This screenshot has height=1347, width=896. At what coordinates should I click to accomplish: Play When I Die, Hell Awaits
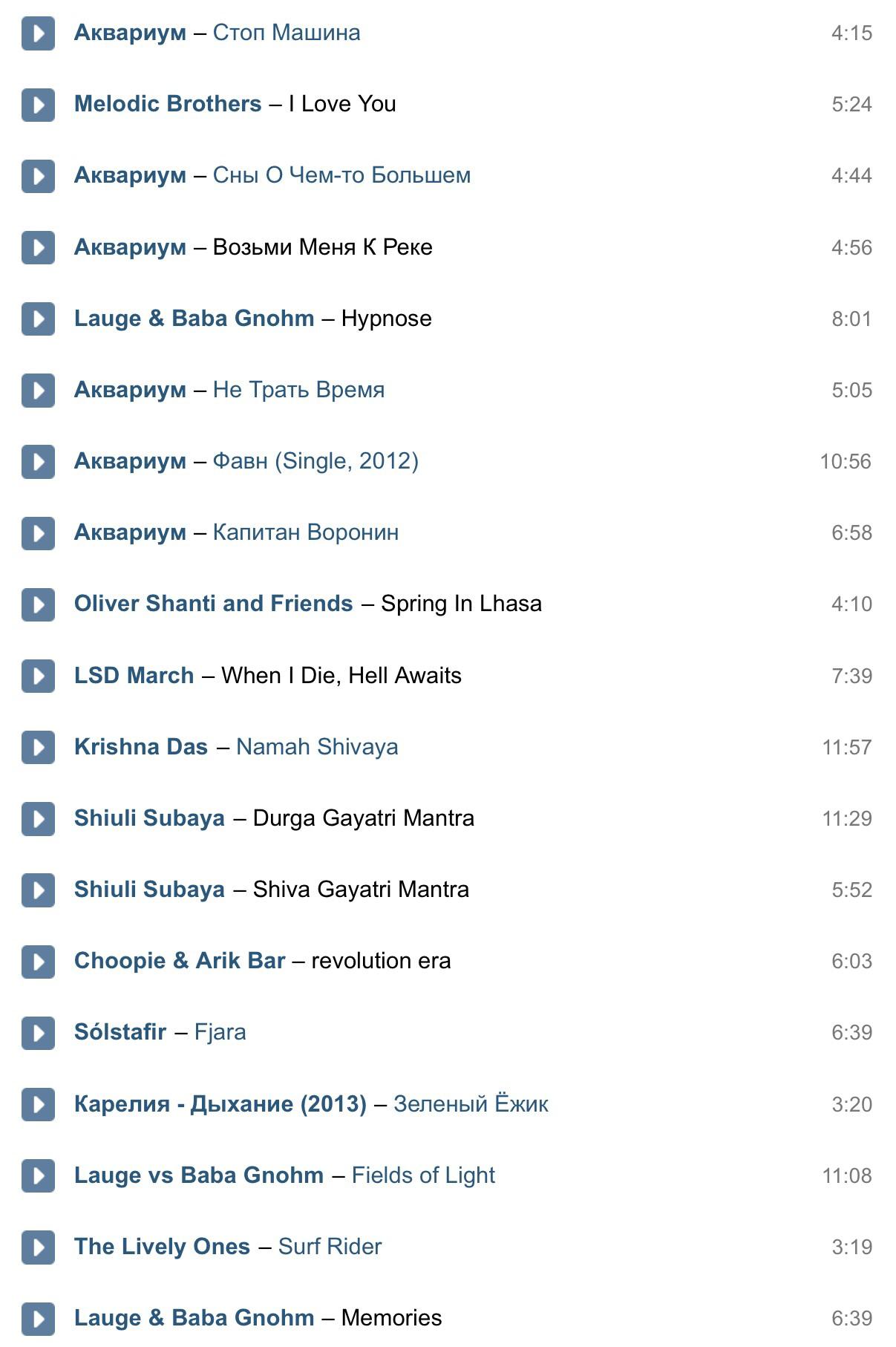click(x=38, y=676)
